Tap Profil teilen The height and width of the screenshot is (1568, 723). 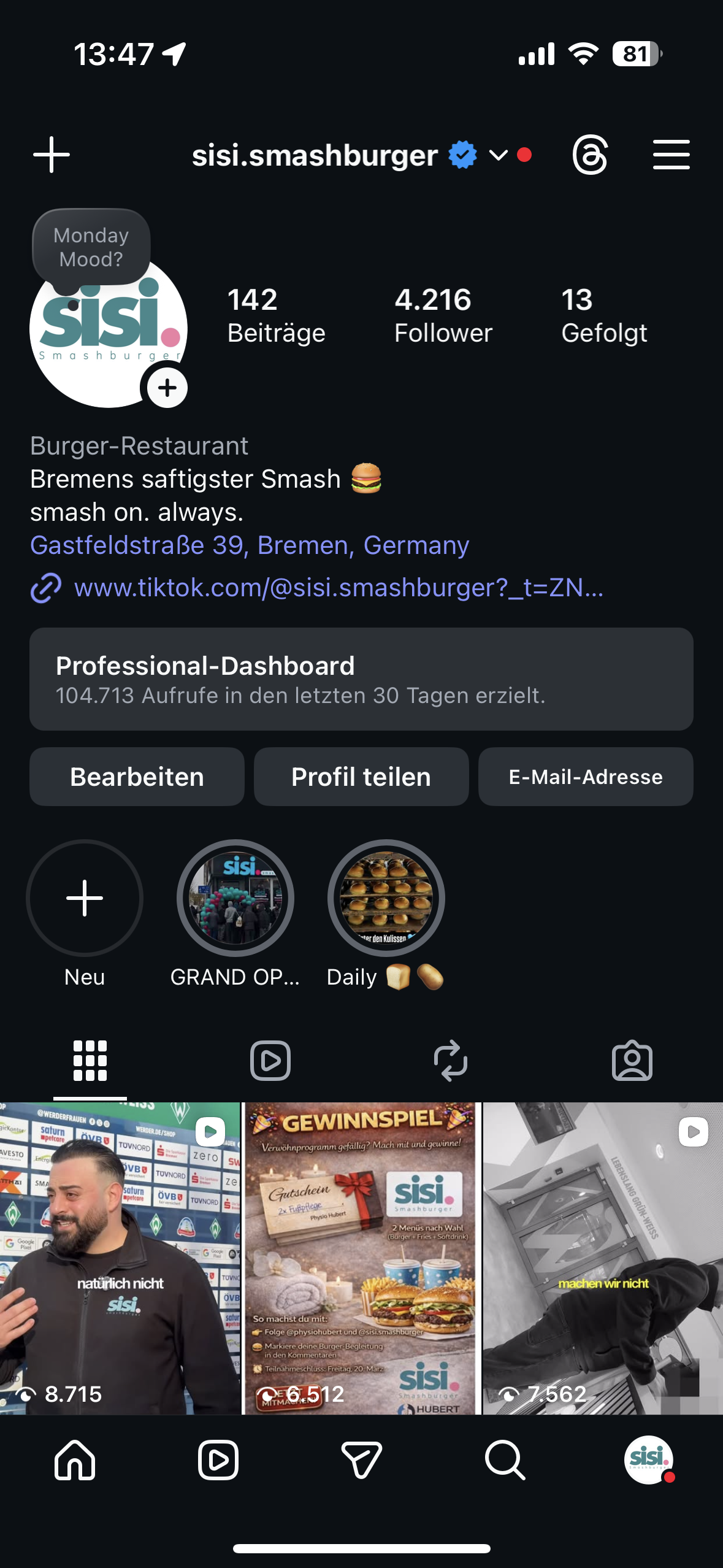[x=361, y=777]
